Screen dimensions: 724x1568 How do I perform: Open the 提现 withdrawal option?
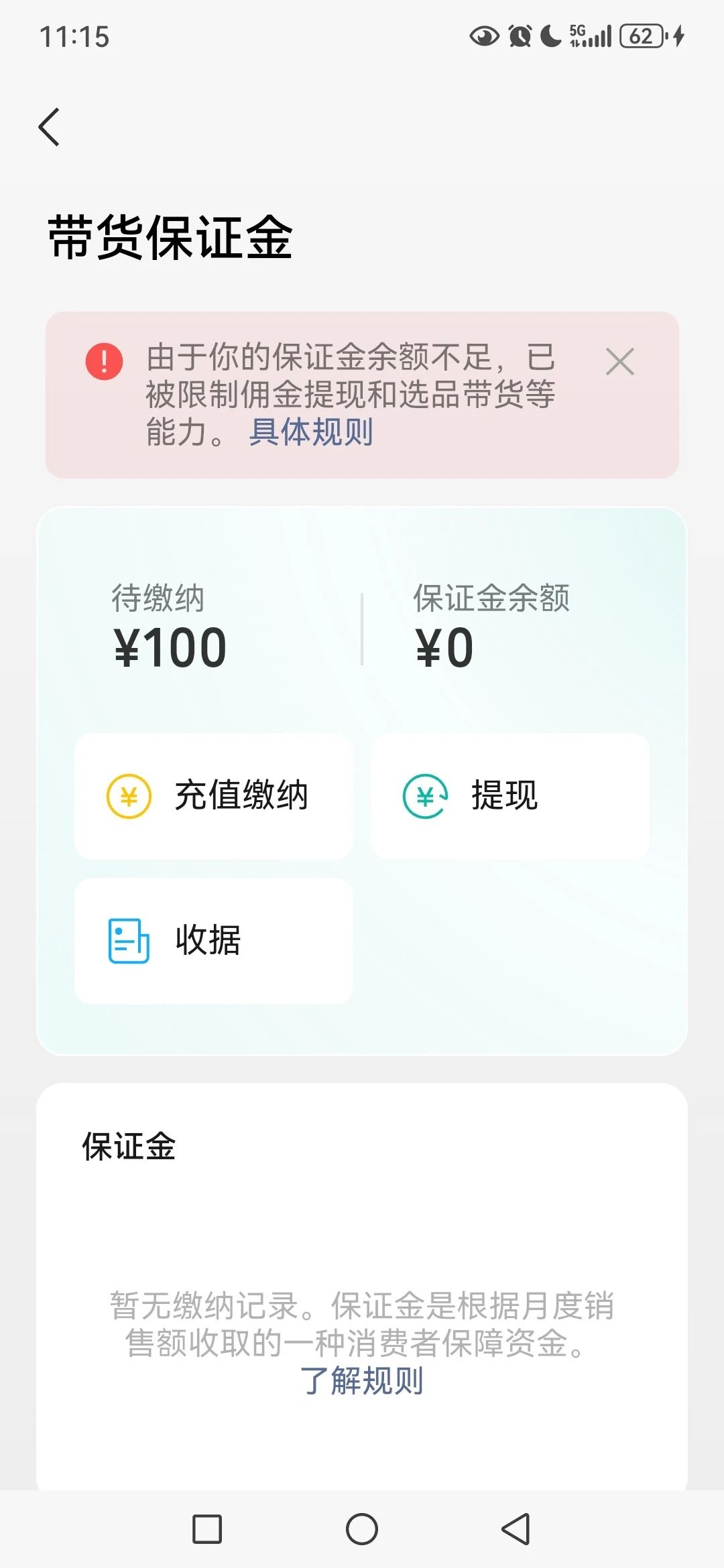[x=510, y=796]
